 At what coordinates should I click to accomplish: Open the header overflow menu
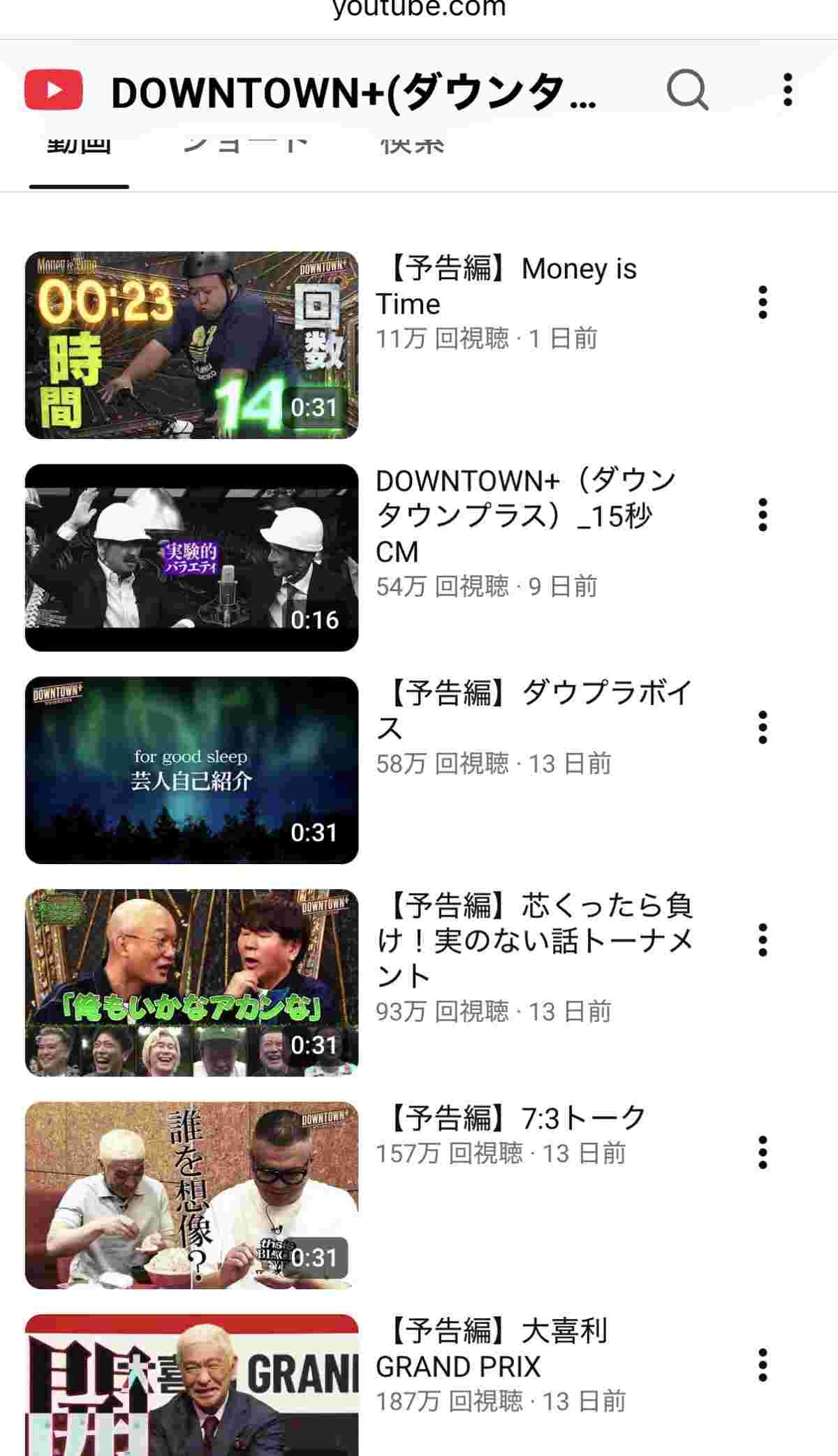(x=788, y=90)
